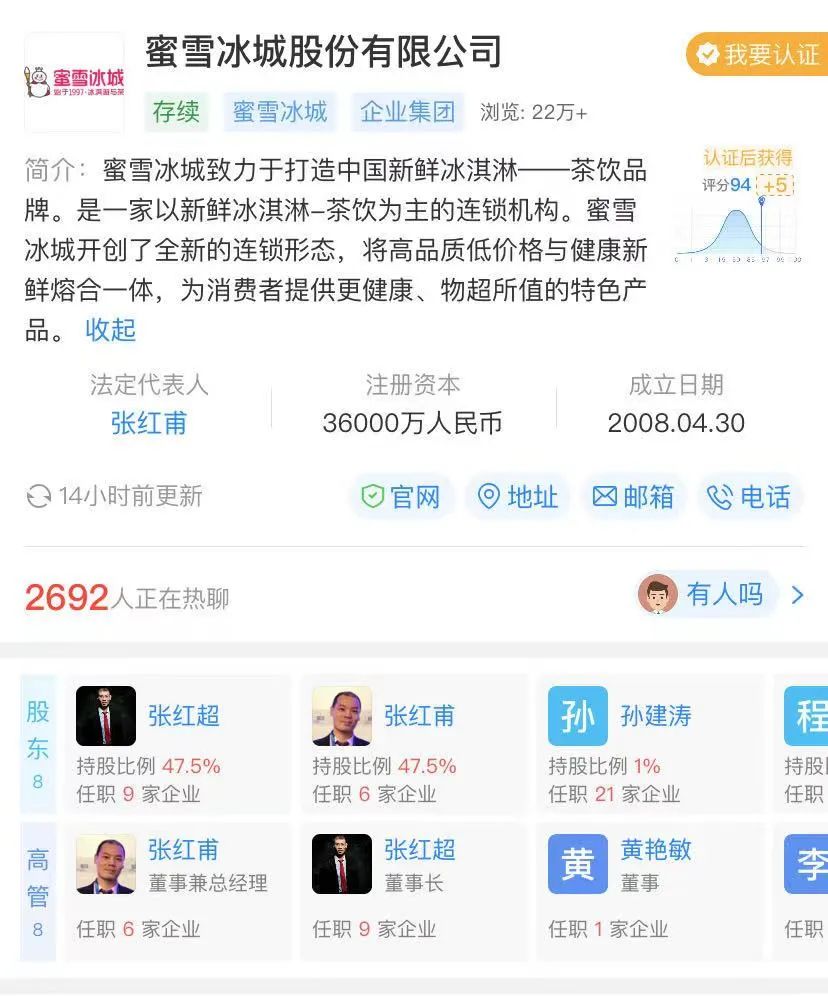Expand the 有人吗 chat panel arrow
Viewport: 828px width, 996px height.
pos(797,595)
